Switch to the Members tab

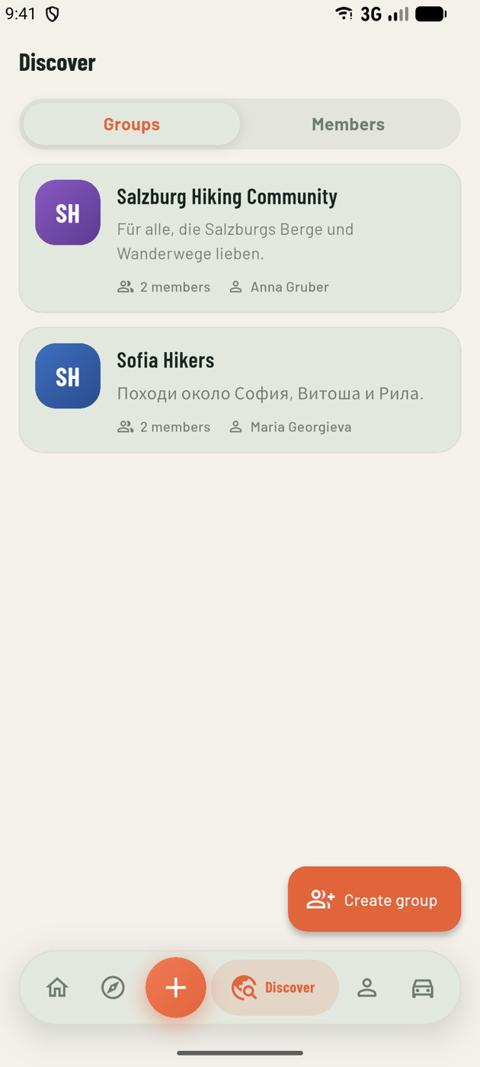click(348, 125)
